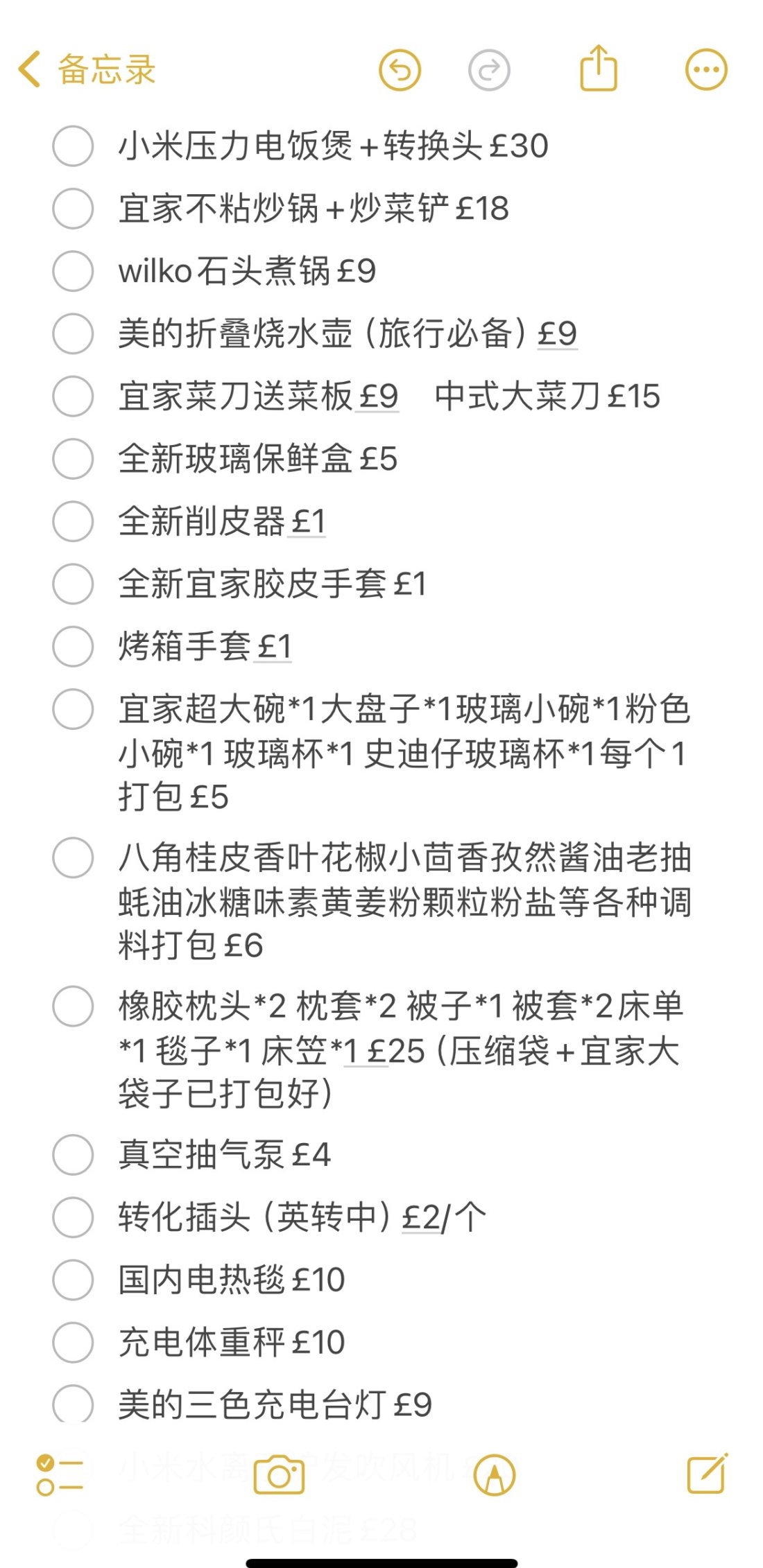
Task: Mark 全新宜家胶皮手套 as done
Action: pos(73,584)
